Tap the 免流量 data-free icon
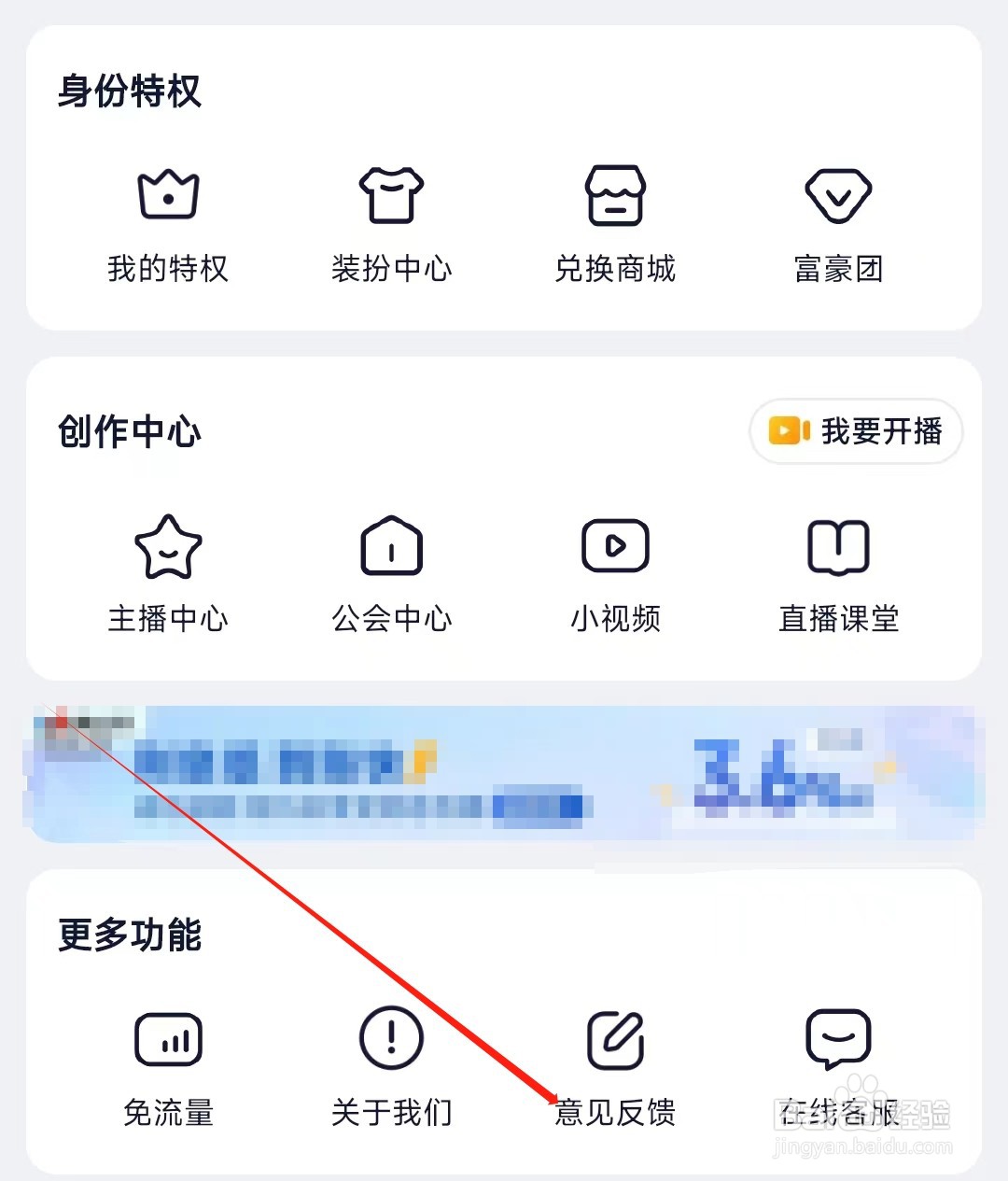 click(168, 1038)
